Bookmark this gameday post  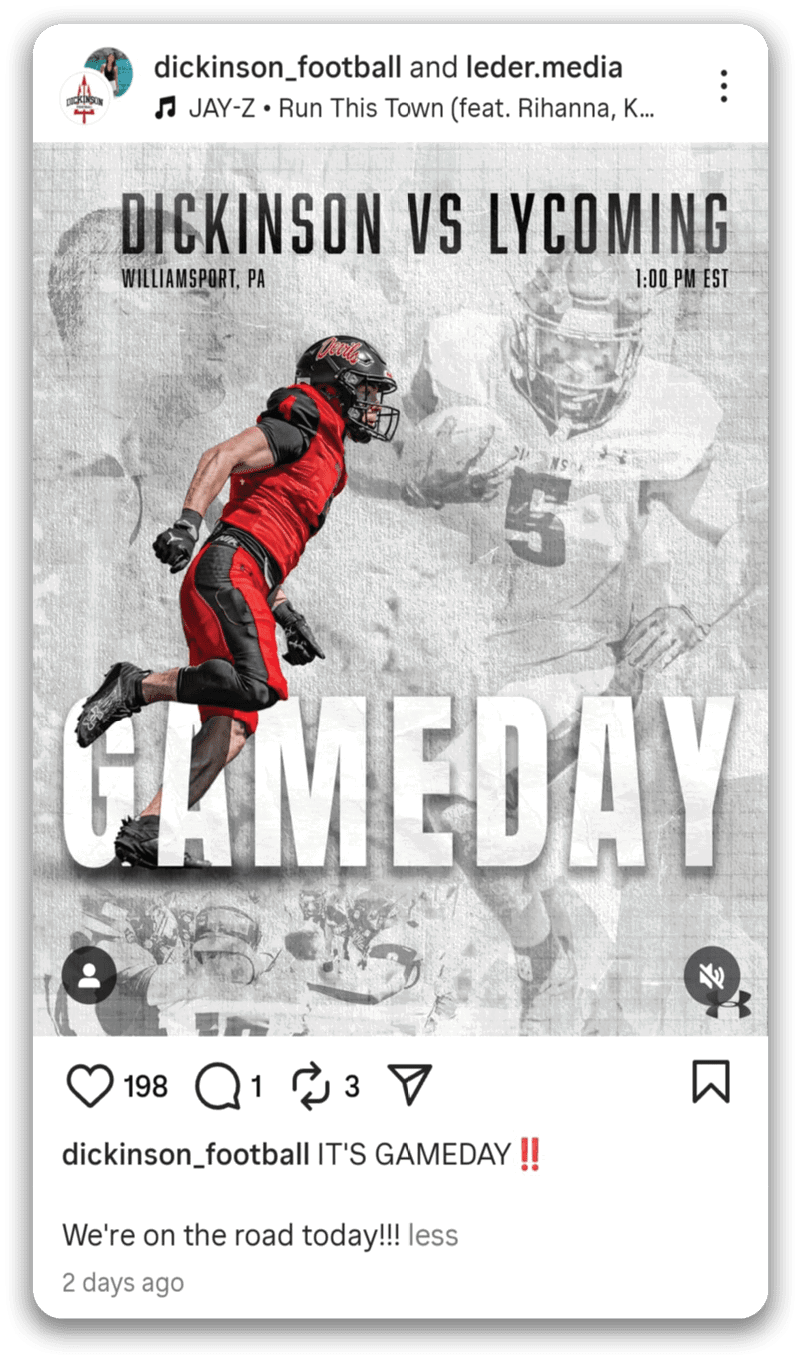pos(711,1082)
